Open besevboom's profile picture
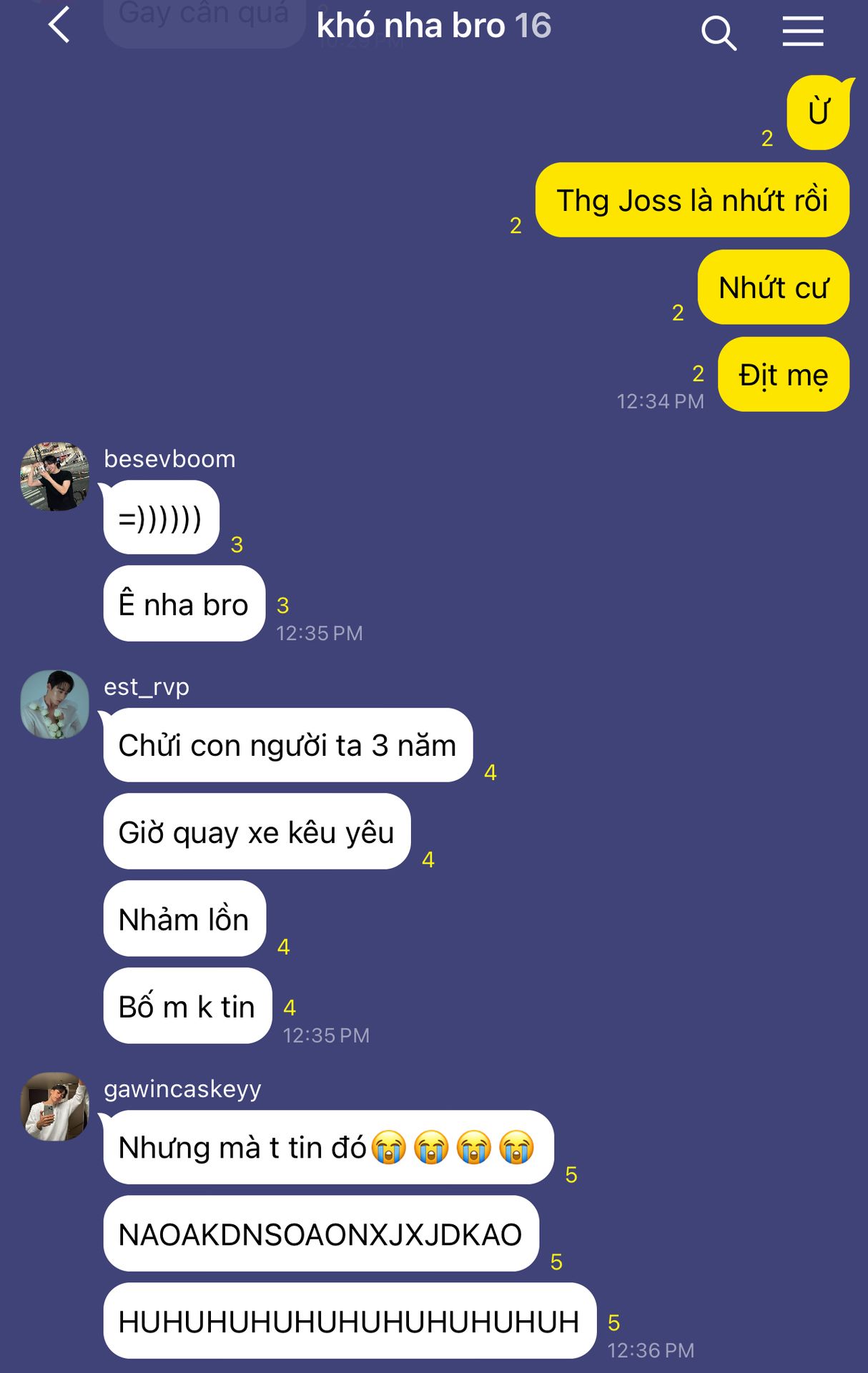The image size is (868, 1373). coord(55,476)
